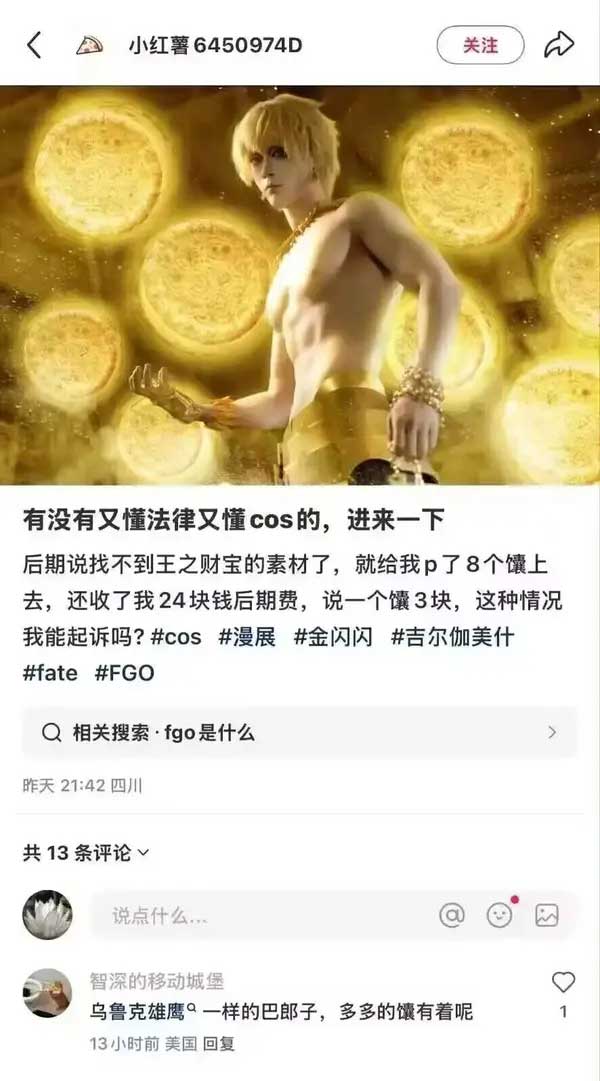The image size is (600, 1081).
Task: Open hashtag #金闪闪
Action: (332, 637)
